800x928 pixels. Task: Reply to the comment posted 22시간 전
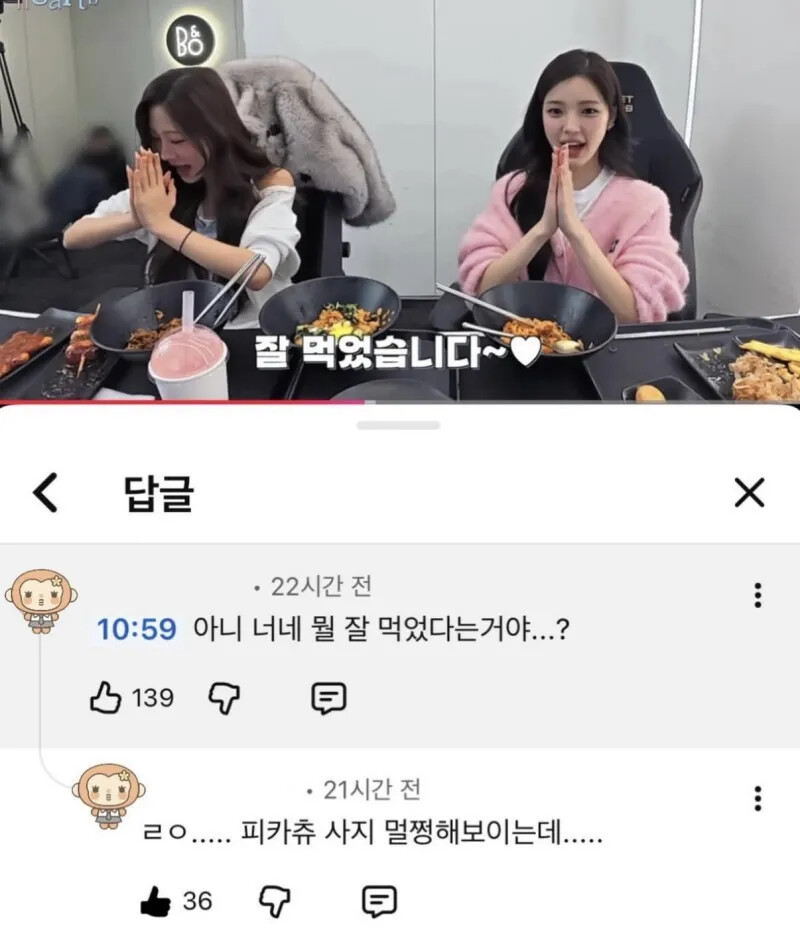coord(328,698)
